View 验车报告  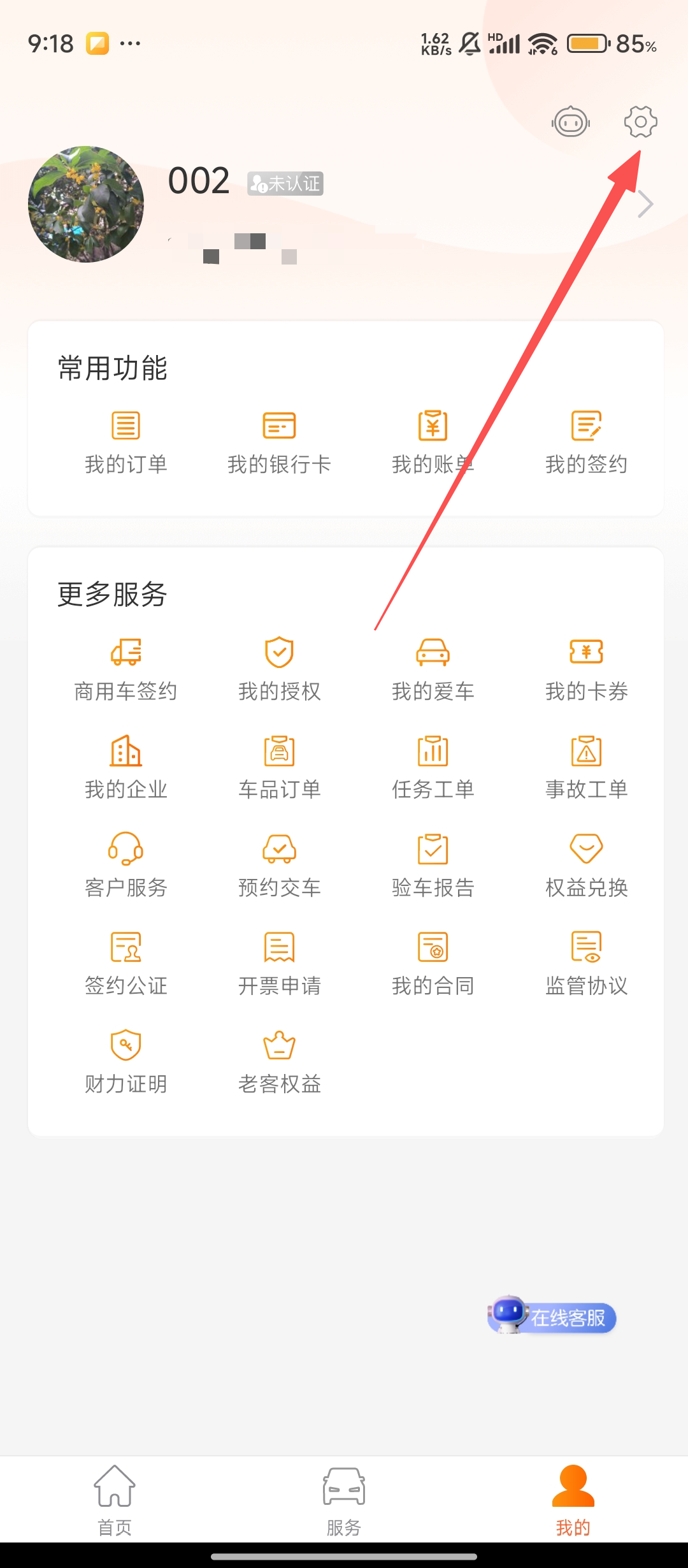(433, 866)
